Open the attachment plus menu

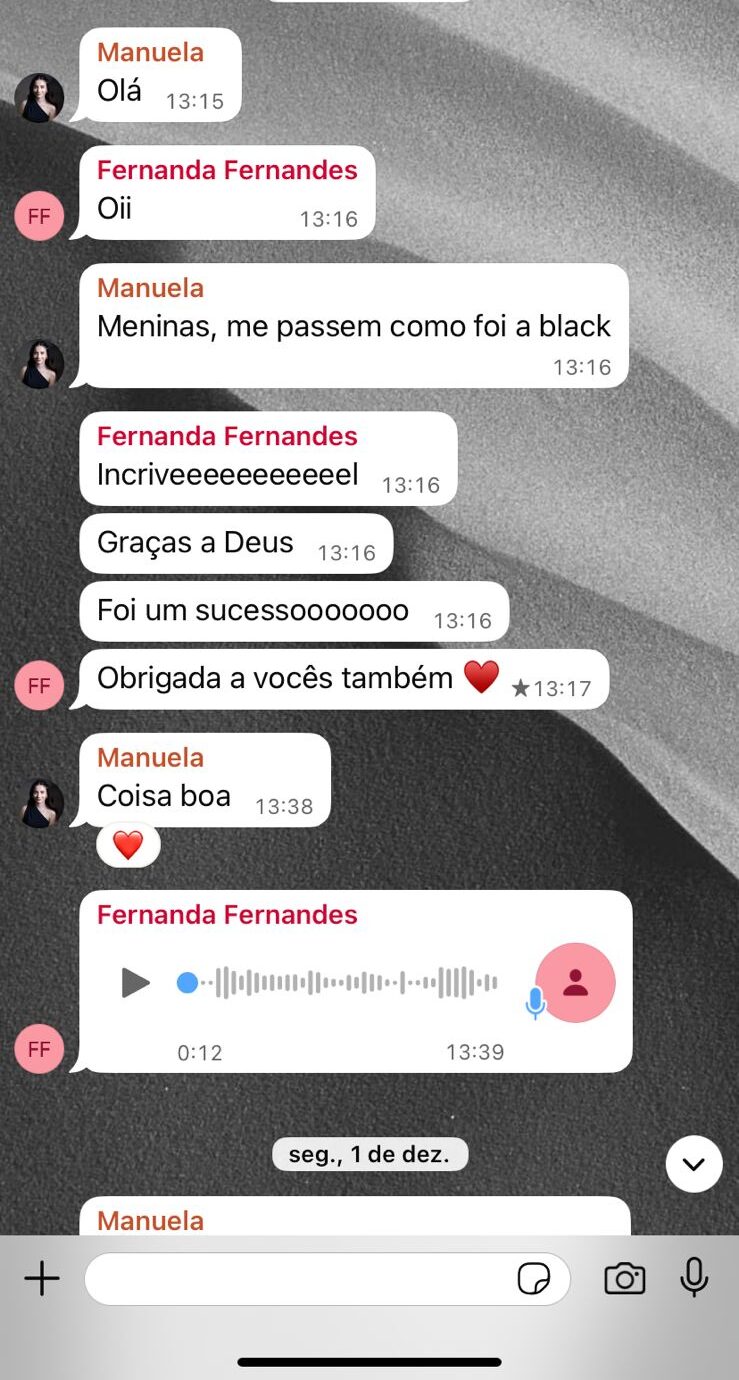pos(42,1278)
